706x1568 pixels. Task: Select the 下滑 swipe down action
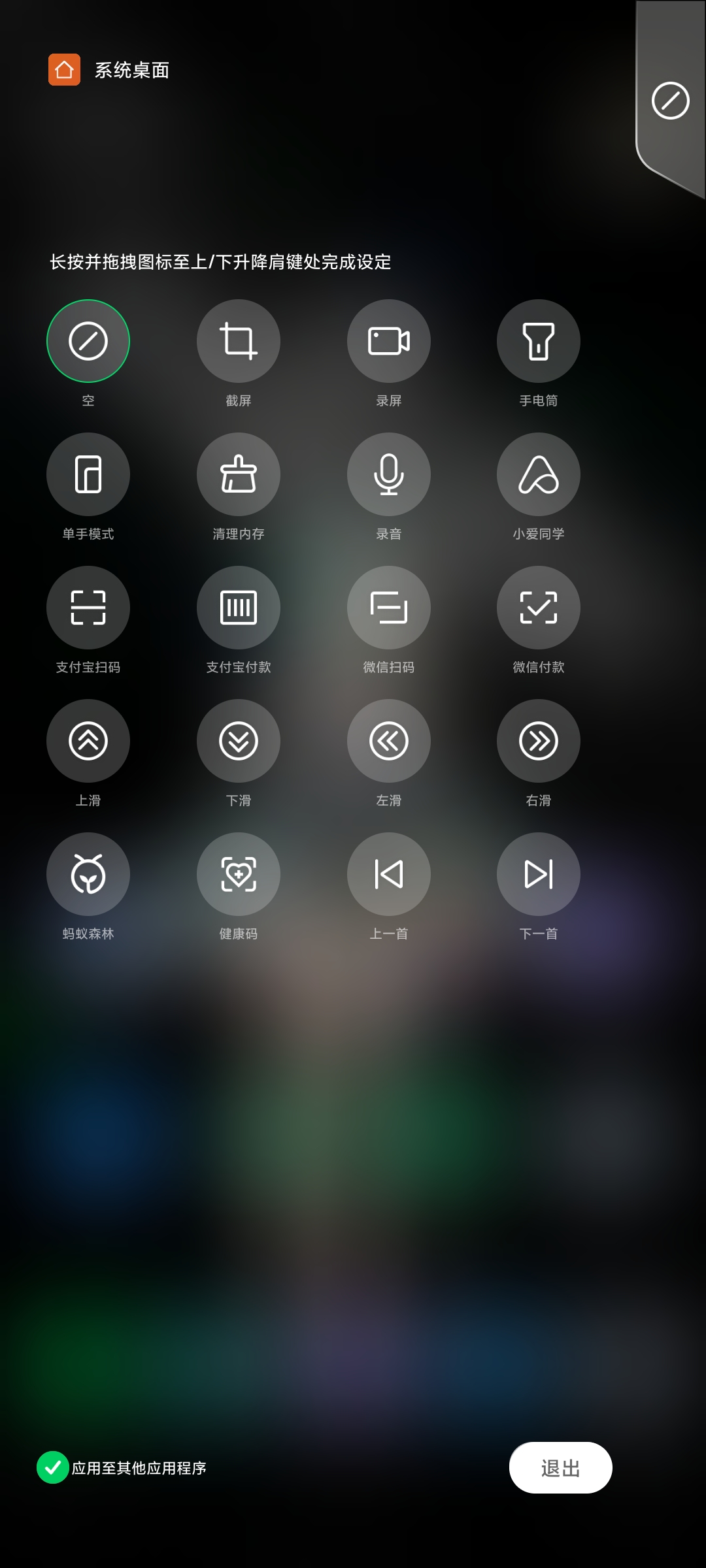[239, 741]
